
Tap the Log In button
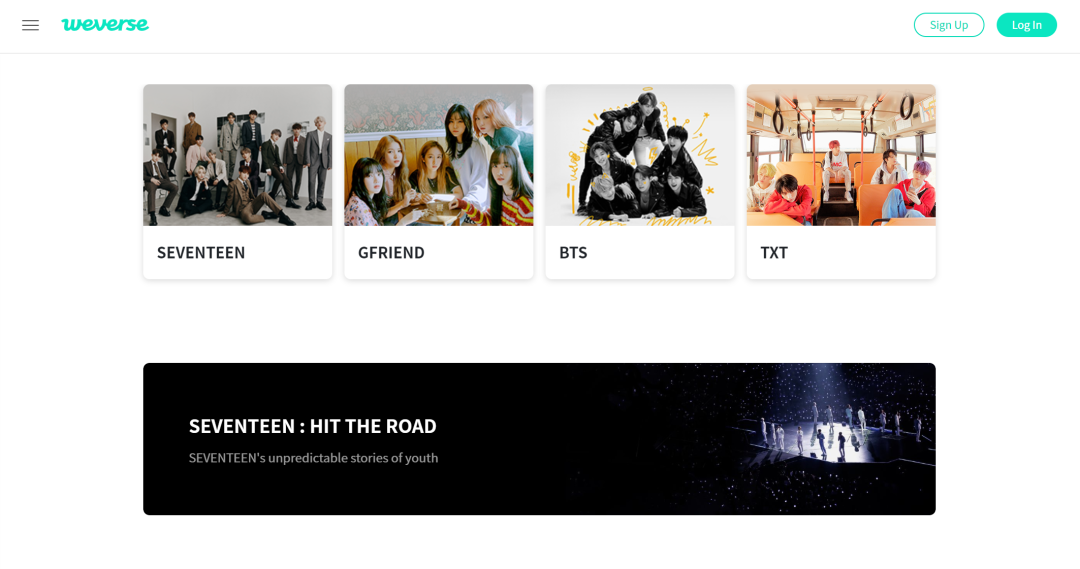[x=1026, y=25]
